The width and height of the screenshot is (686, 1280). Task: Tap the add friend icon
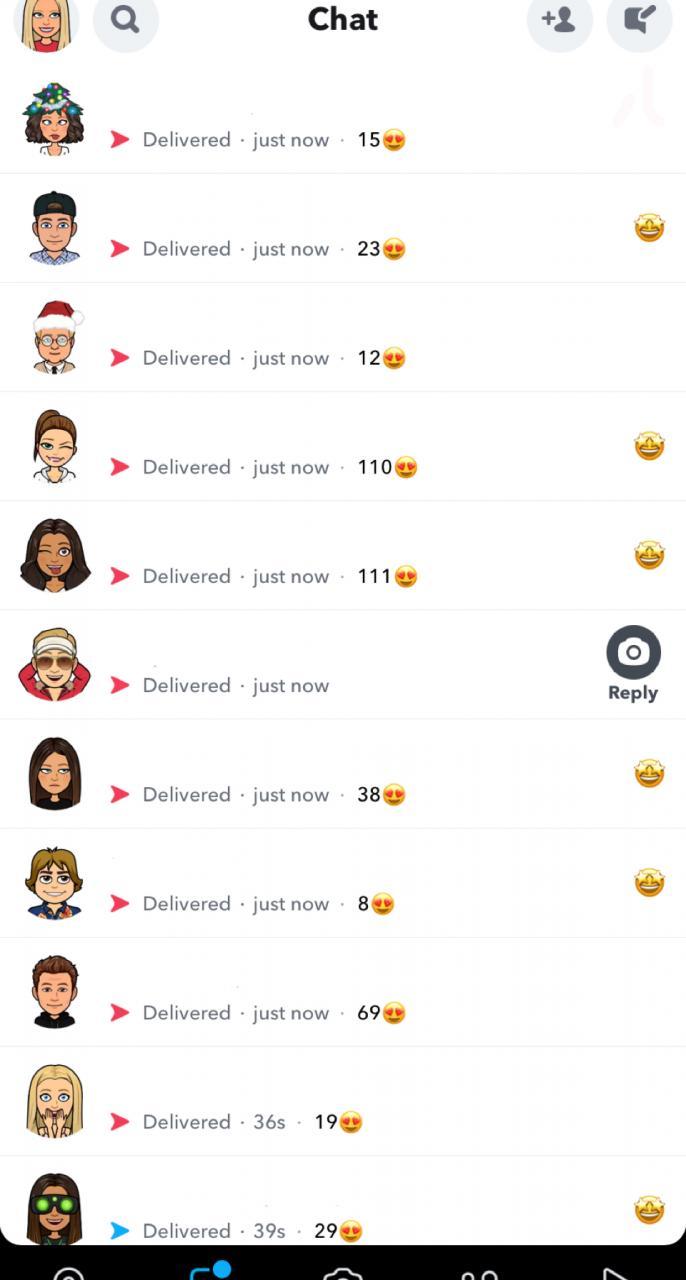[559, 20]
